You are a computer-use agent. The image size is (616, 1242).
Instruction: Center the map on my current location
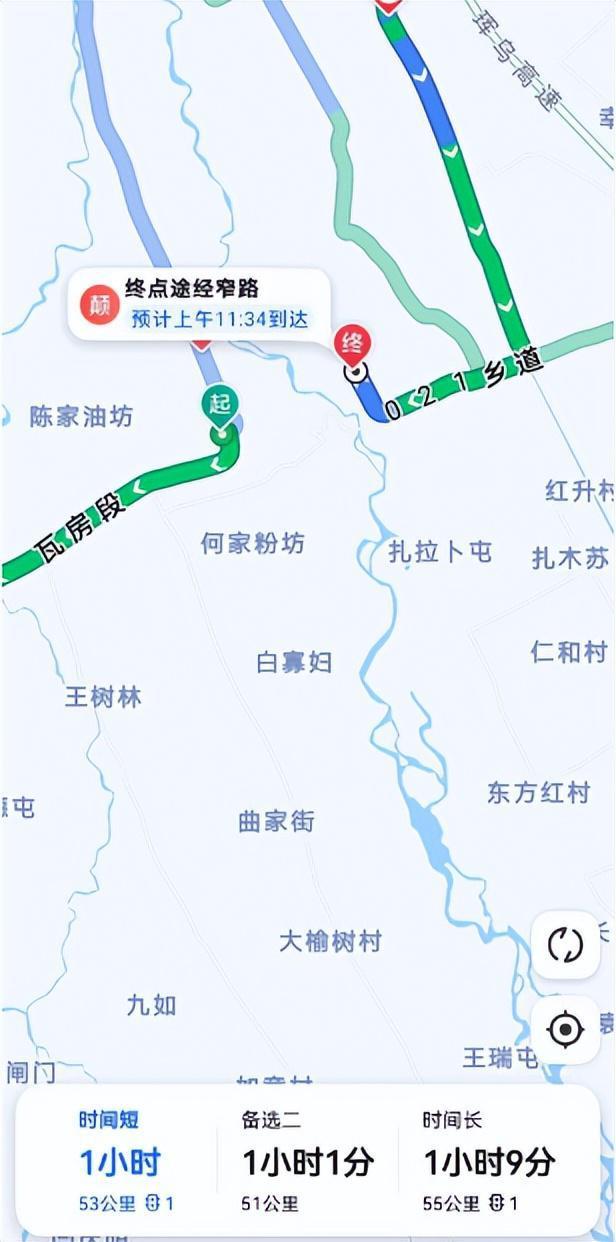[x=565, y=1029]
